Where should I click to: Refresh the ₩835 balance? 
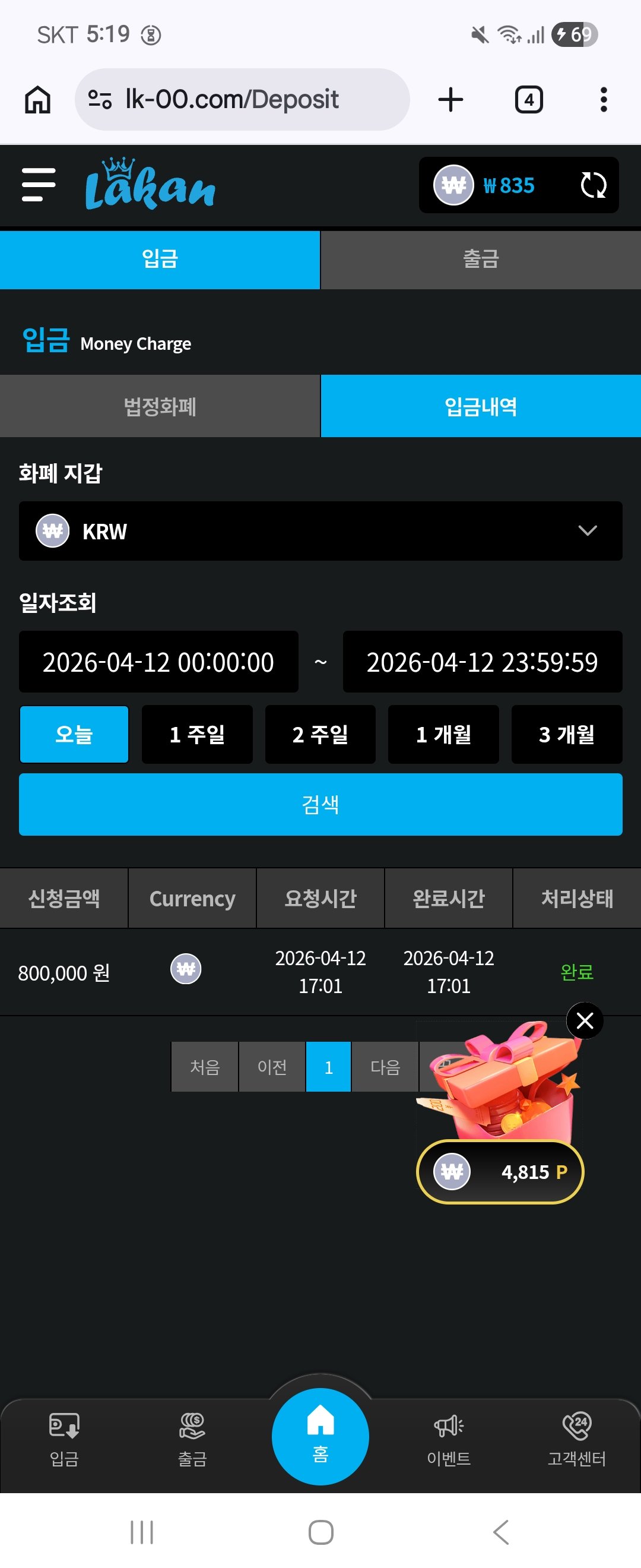pyautogui.click(x=593, y=185)
